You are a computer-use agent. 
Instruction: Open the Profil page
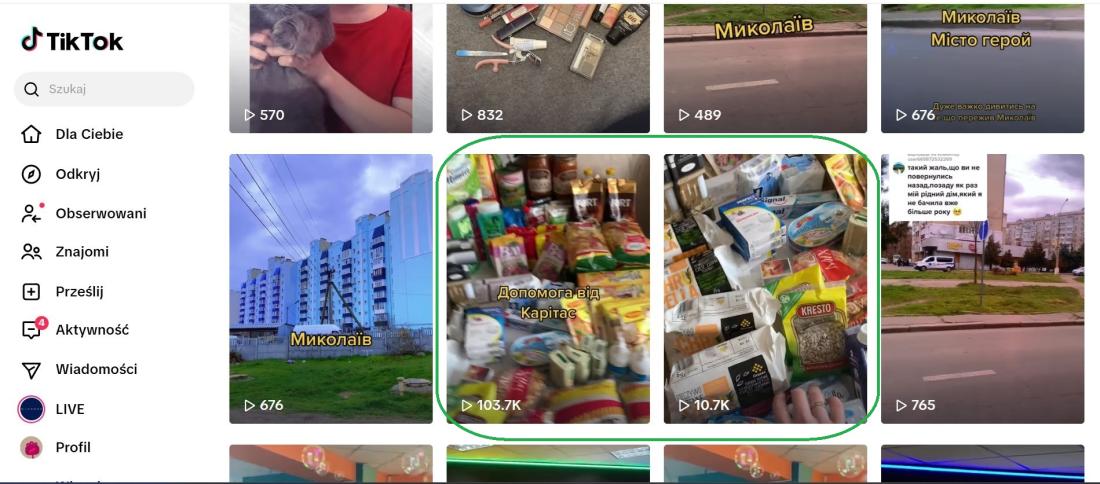73,447
